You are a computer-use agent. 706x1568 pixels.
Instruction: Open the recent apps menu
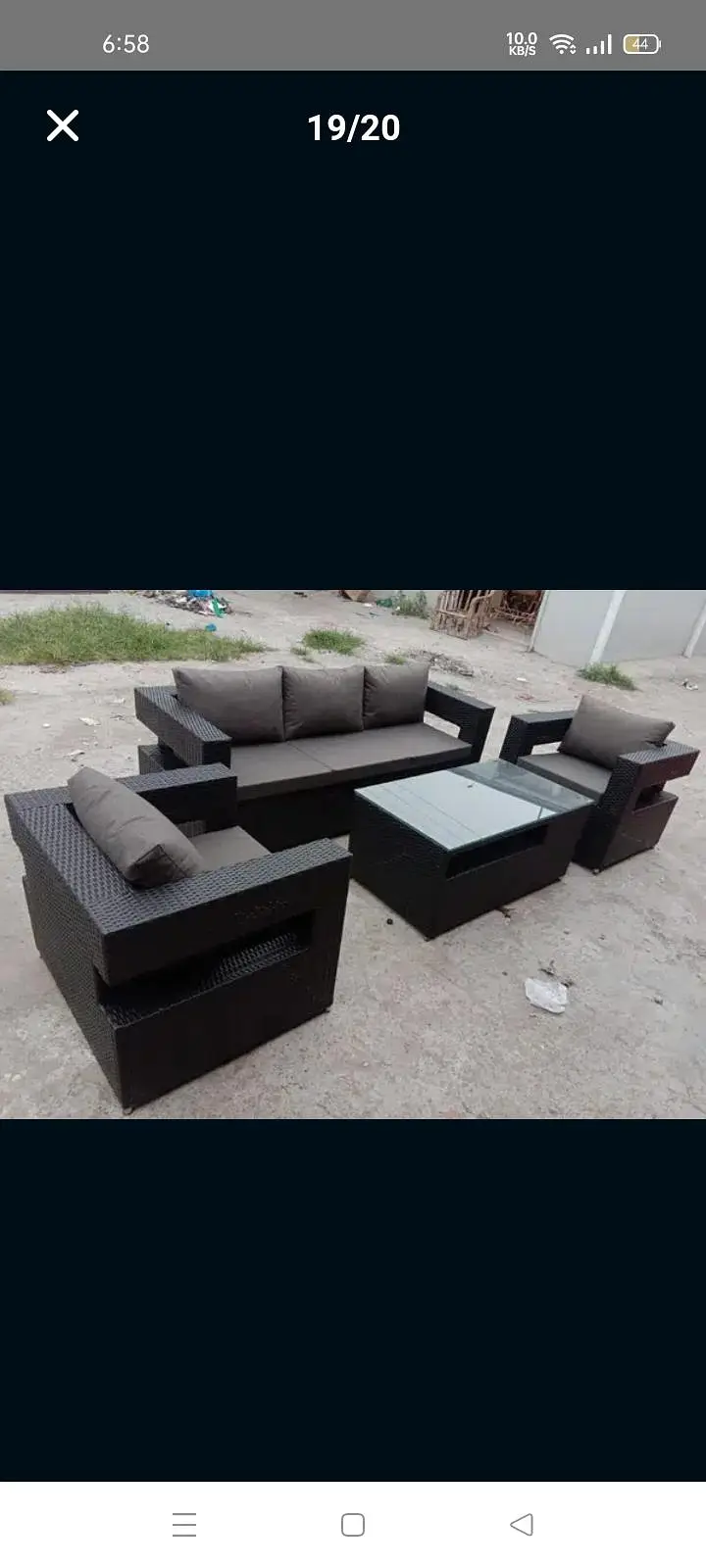click(x=184, y=1524)
